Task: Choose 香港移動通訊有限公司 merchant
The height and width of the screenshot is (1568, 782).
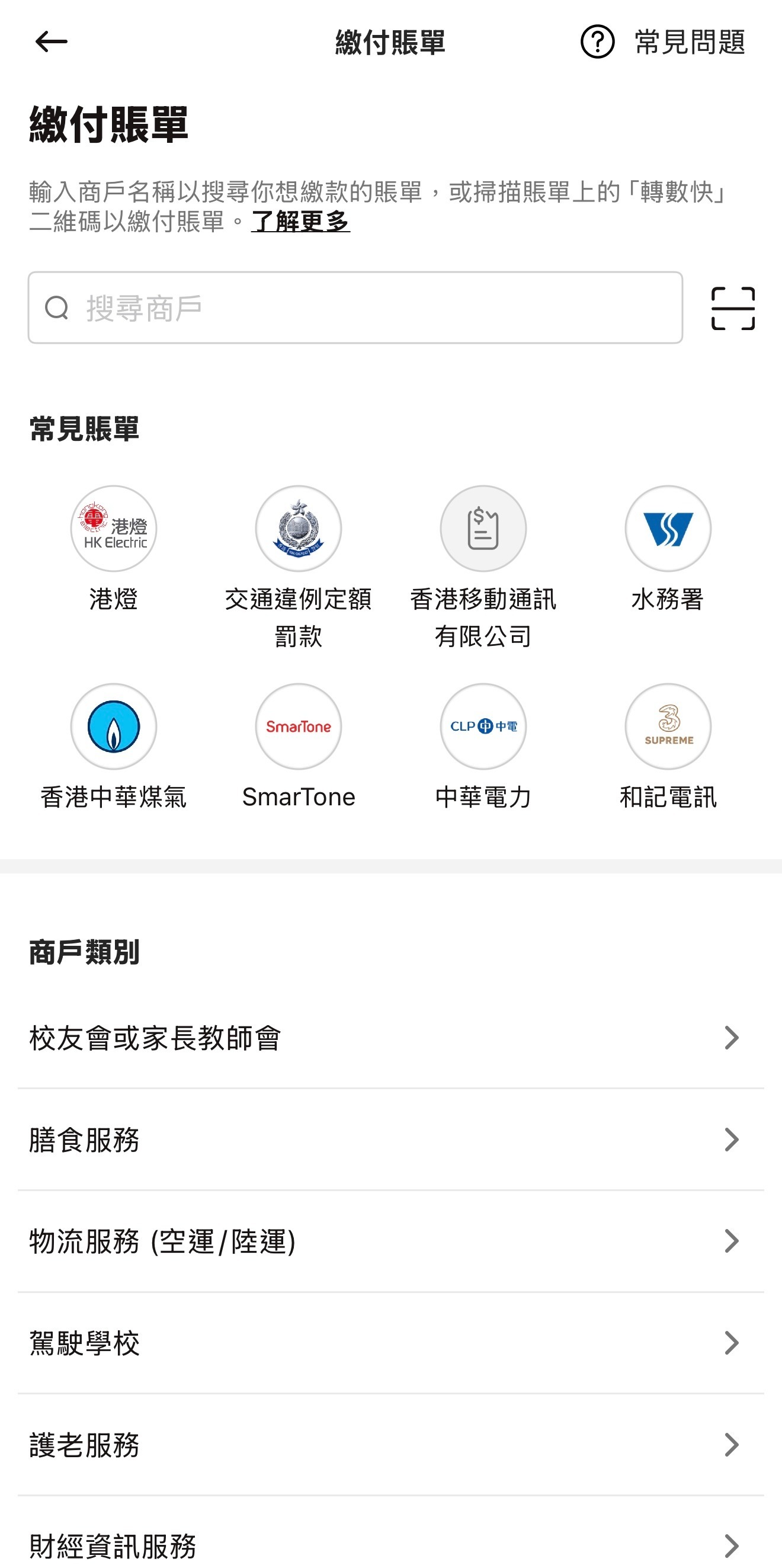Action: pyautogui.click(x=483, y=529)
